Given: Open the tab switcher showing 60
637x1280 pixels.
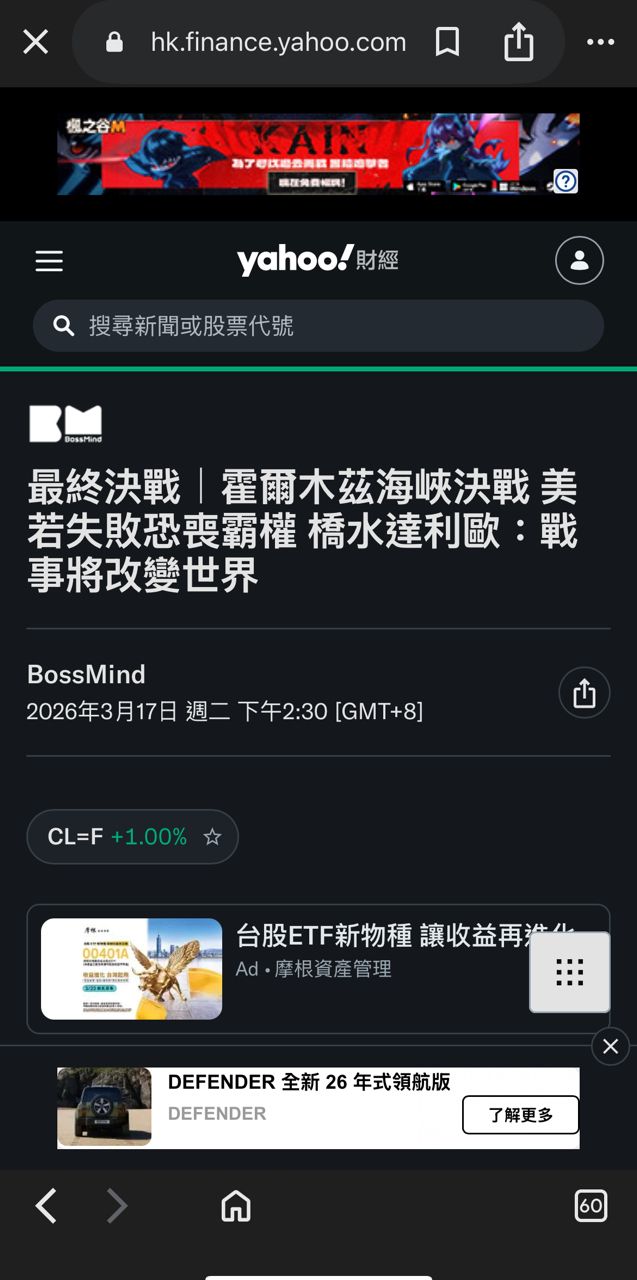Looking at the screenshot, I should point(591,1206).
